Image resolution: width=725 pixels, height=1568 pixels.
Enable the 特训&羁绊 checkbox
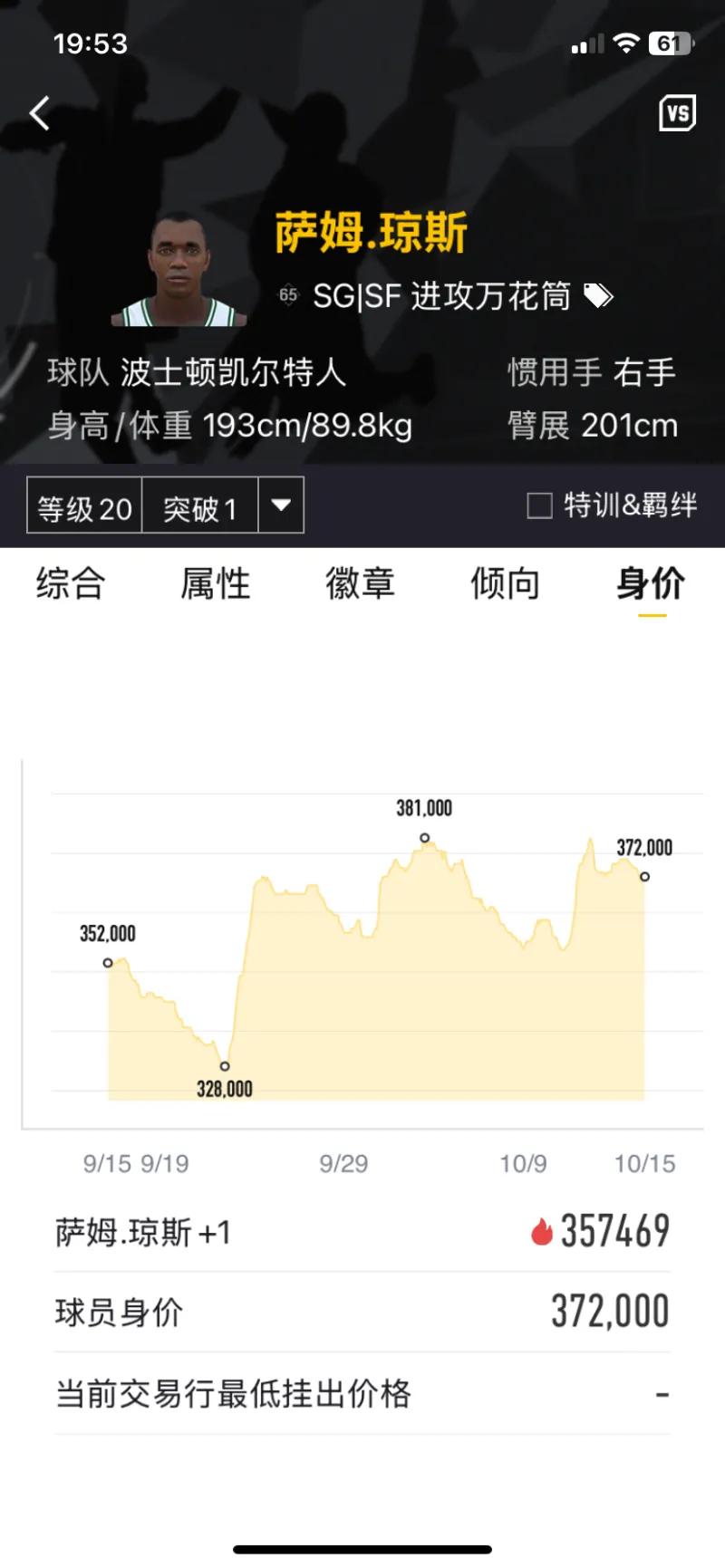point(539,505)
